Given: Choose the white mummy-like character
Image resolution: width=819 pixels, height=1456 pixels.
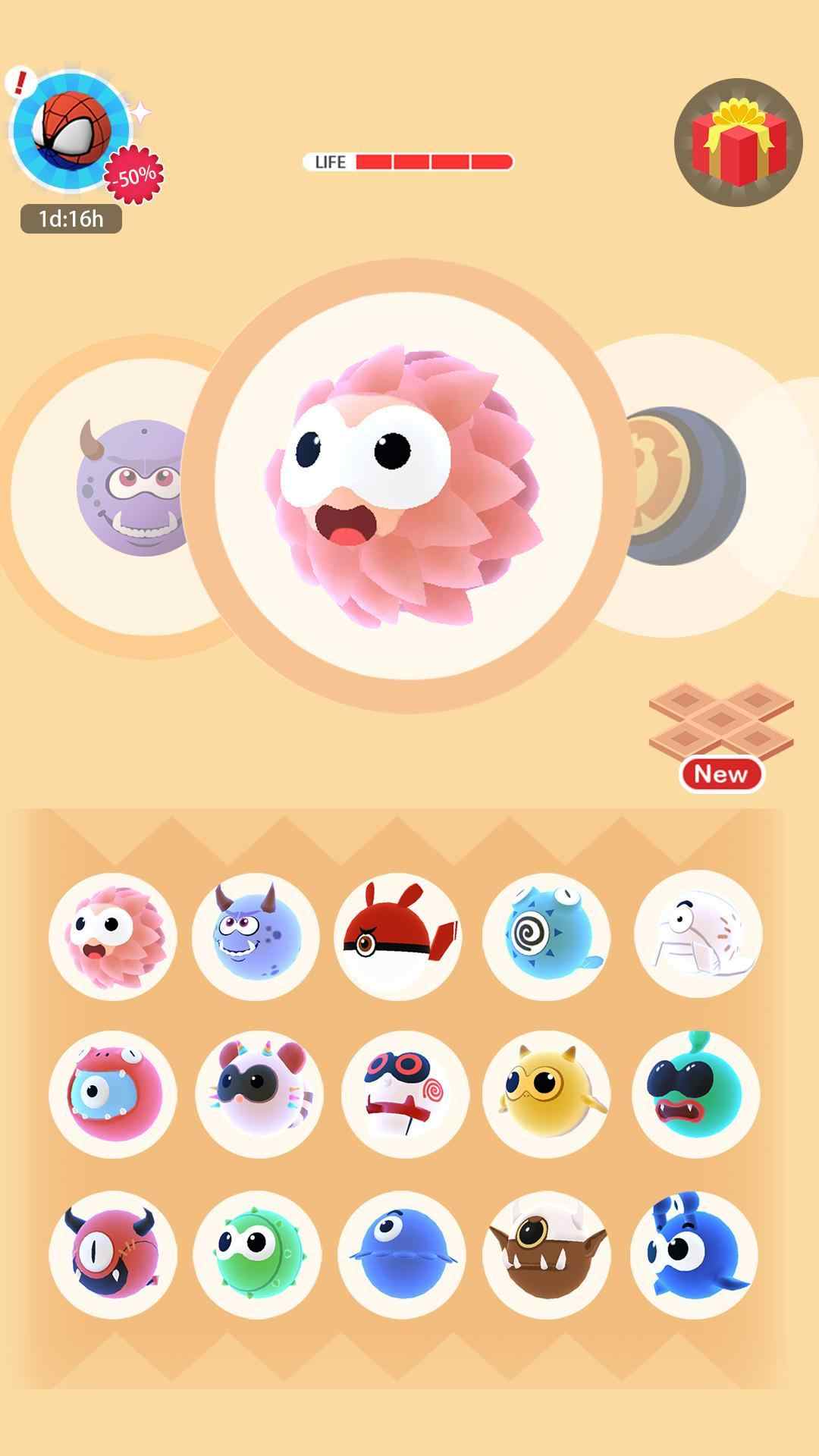Looking at the screenshot, I should pos(698,934).
